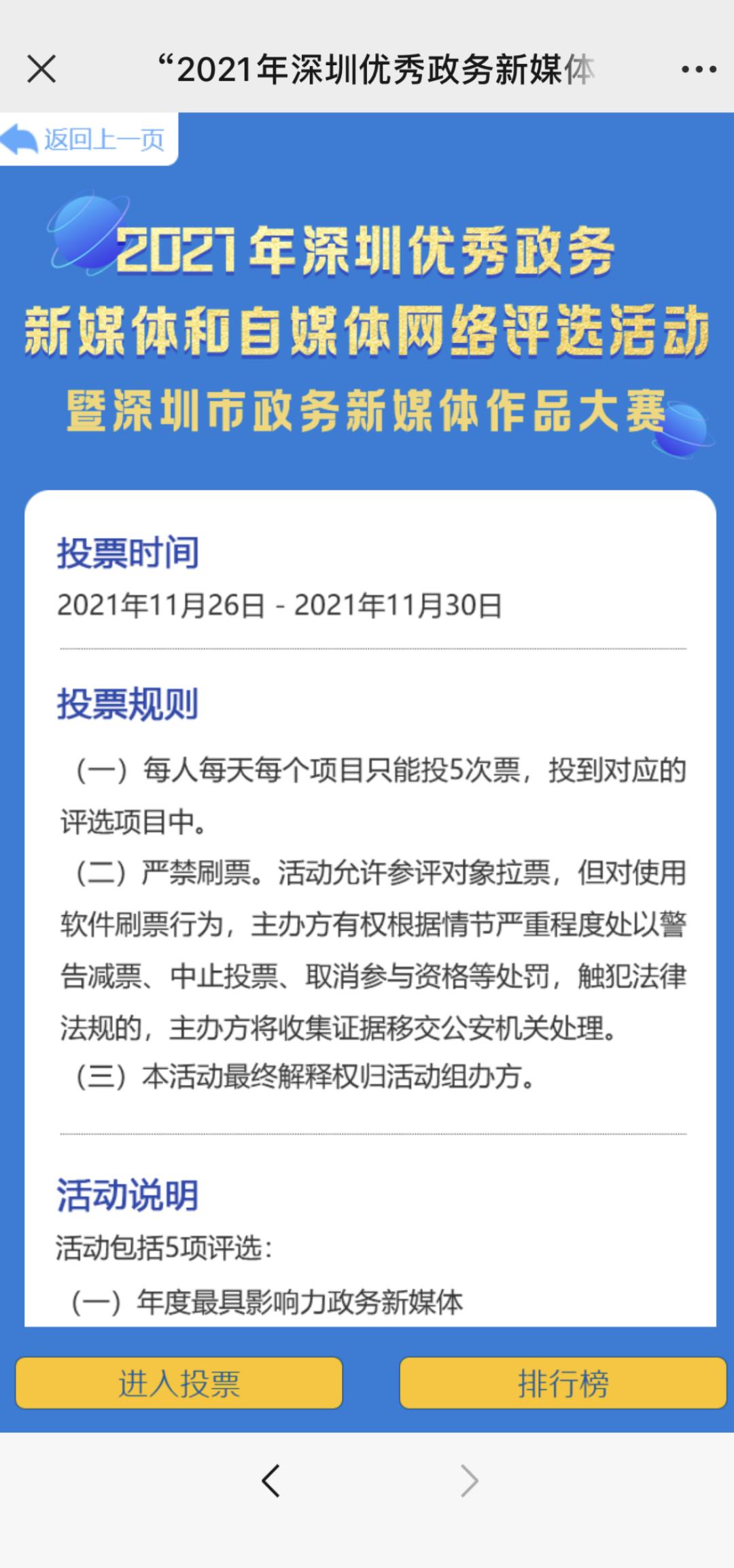Go back with the bottom left arrow
The image size is (734, 1568).
point(270,1481)
